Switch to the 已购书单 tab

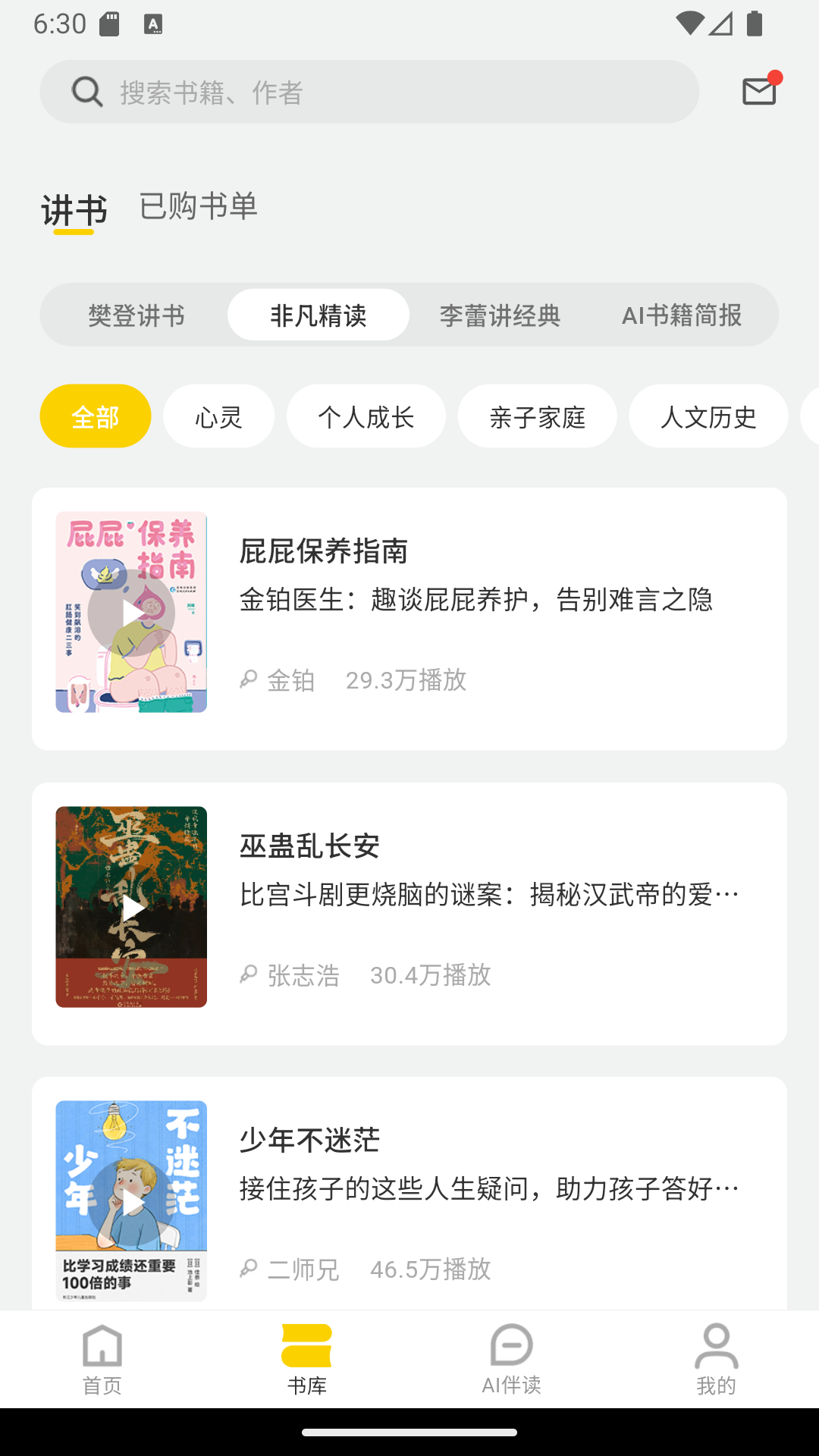[198, 206]
